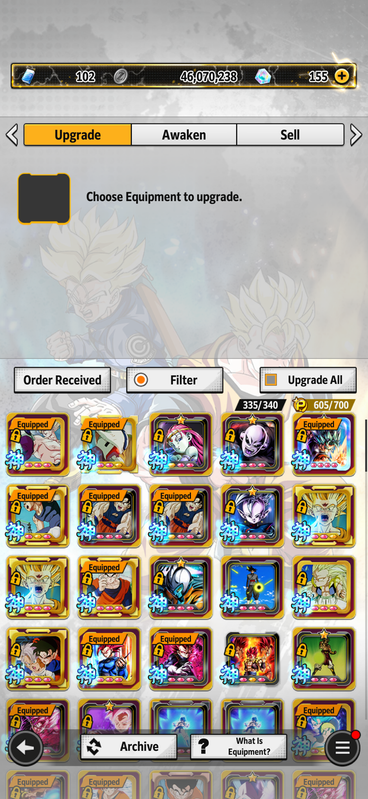Open the equipment Filter
Screen dimensions: 368x799
coord(174,380)
